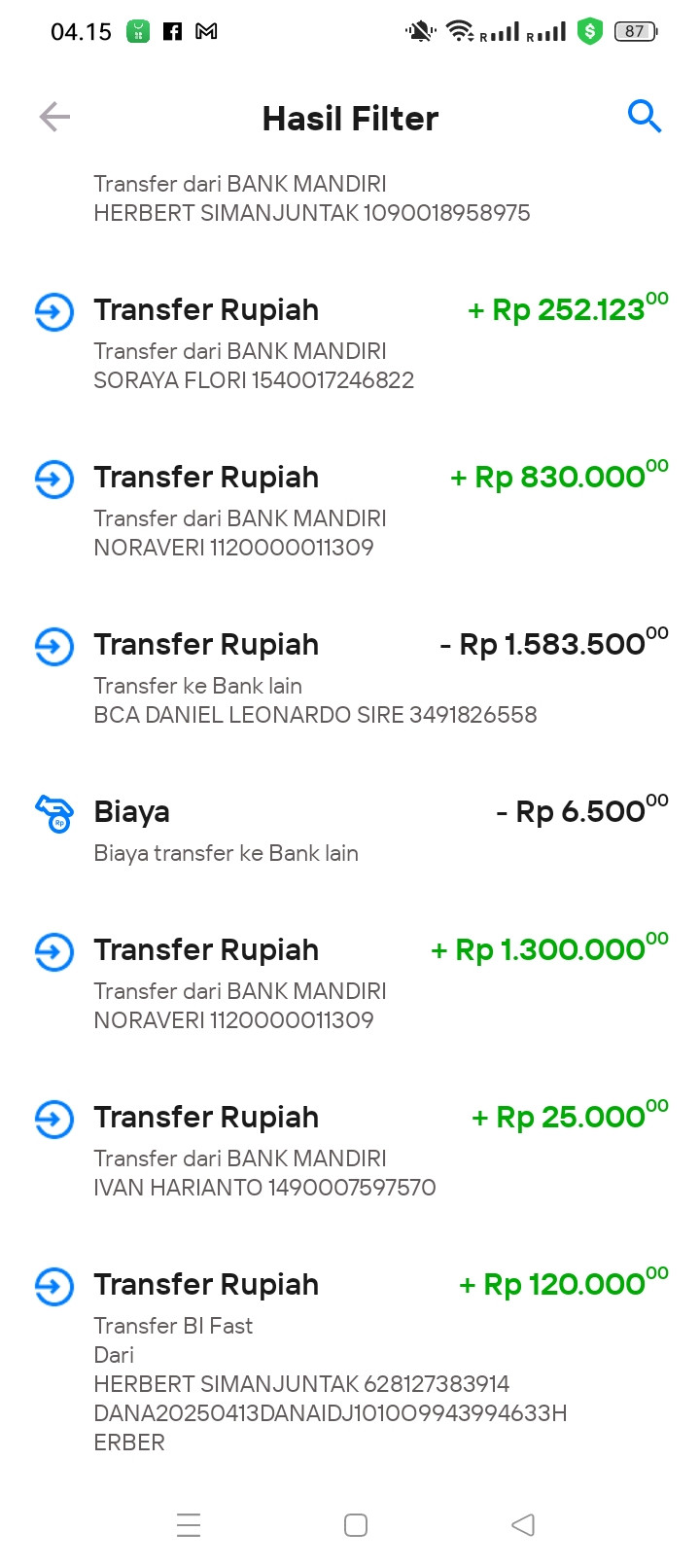Open the Rp 1.300.000 transfer from NORAVERI

point(350,983)
